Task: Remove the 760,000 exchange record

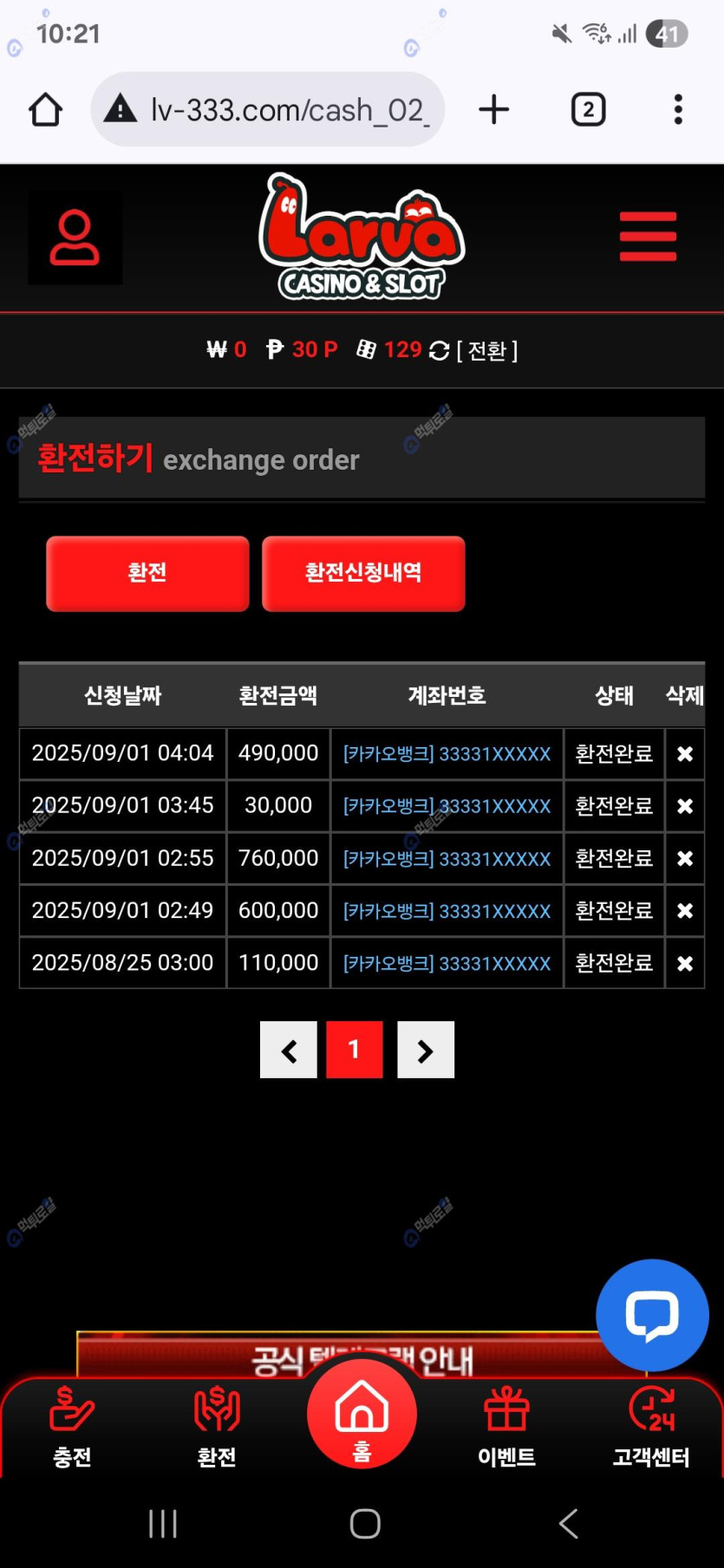Action: coord(685,859)
